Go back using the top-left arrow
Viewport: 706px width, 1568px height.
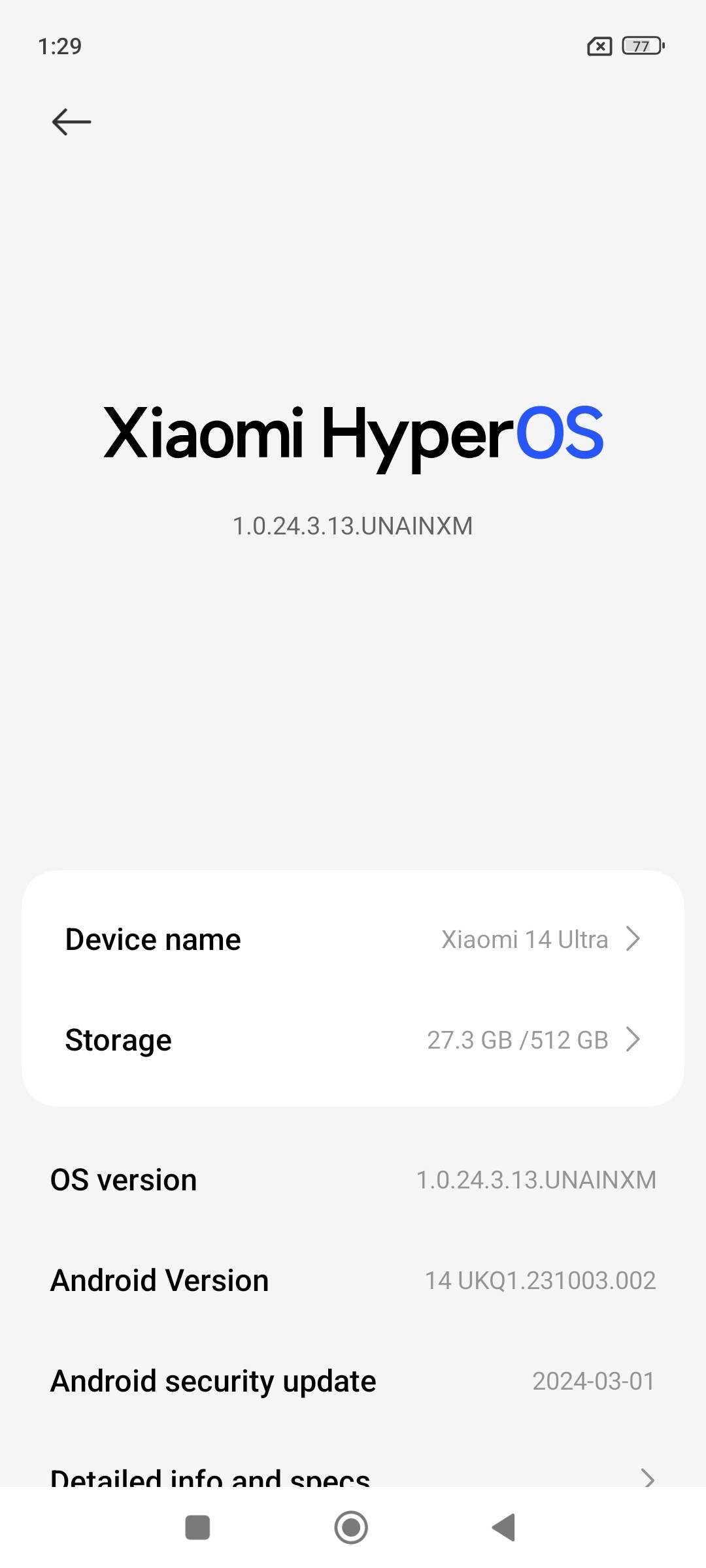pos(71,122)
